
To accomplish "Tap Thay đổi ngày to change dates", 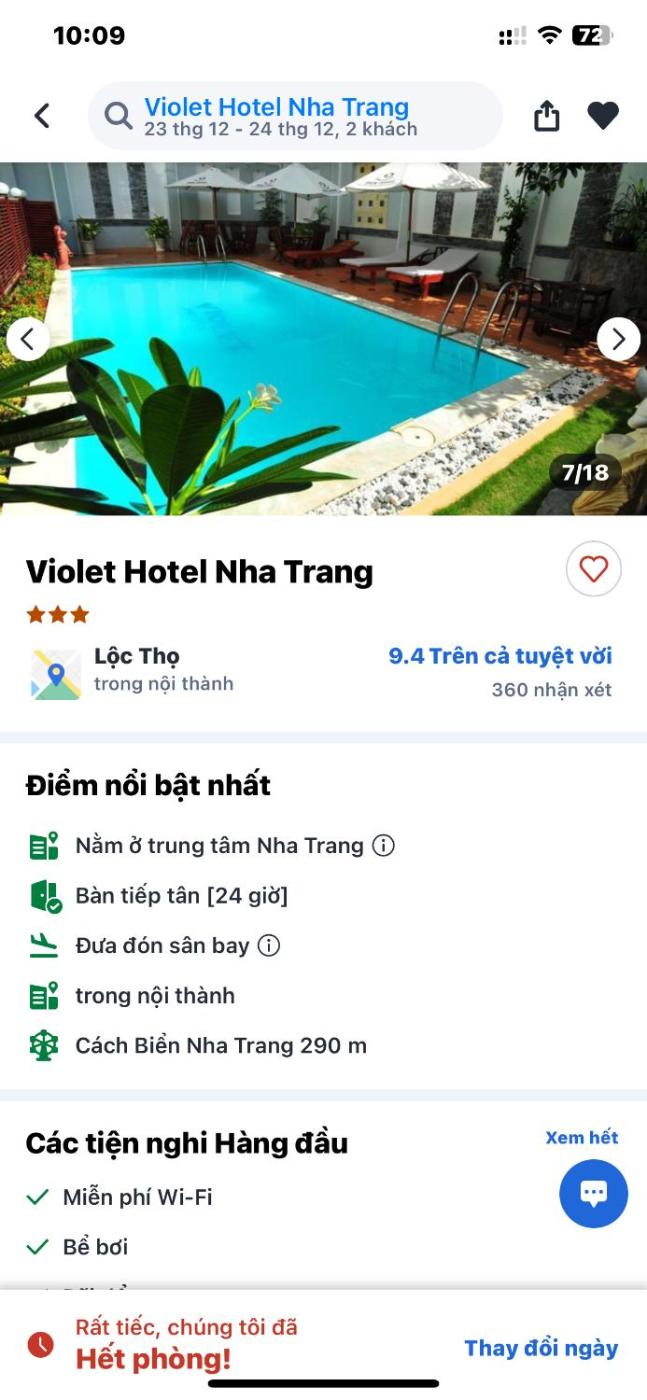I will click(541, 1348).
